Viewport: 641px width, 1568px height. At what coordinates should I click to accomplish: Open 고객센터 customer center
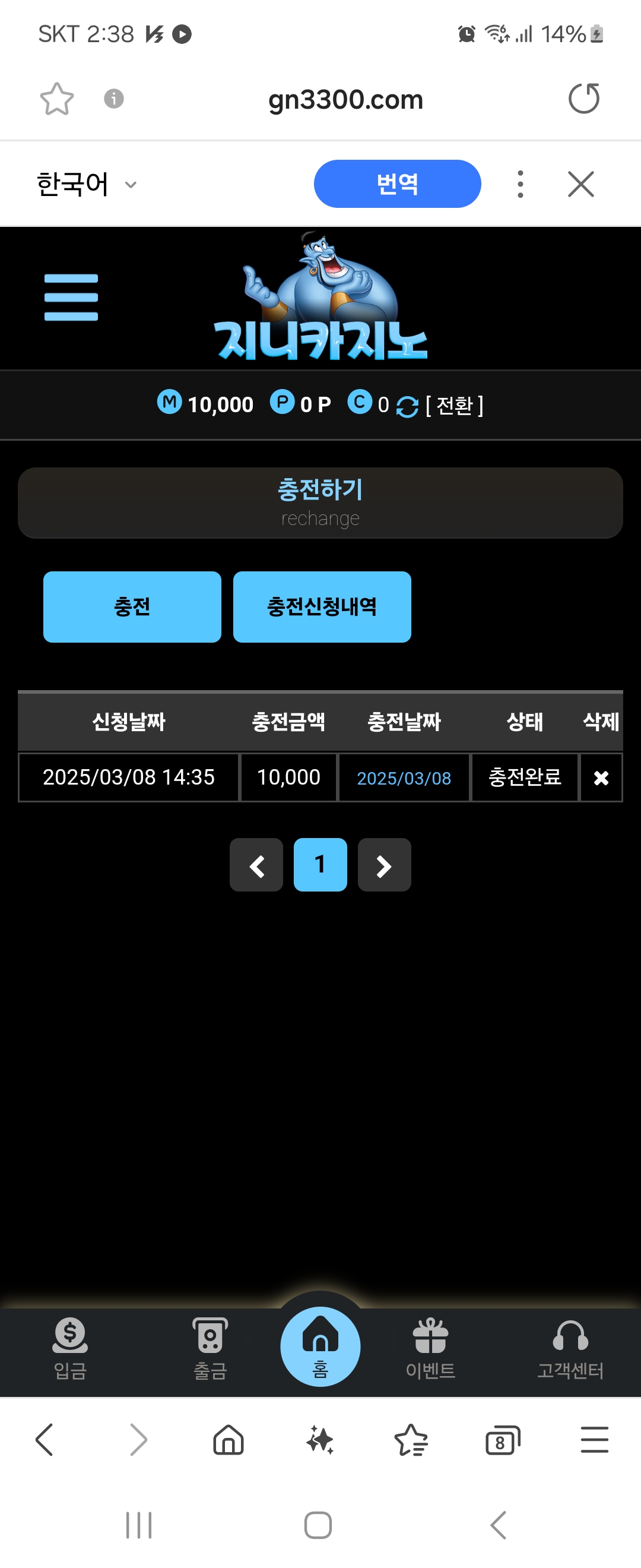[x=570, y=1348]
